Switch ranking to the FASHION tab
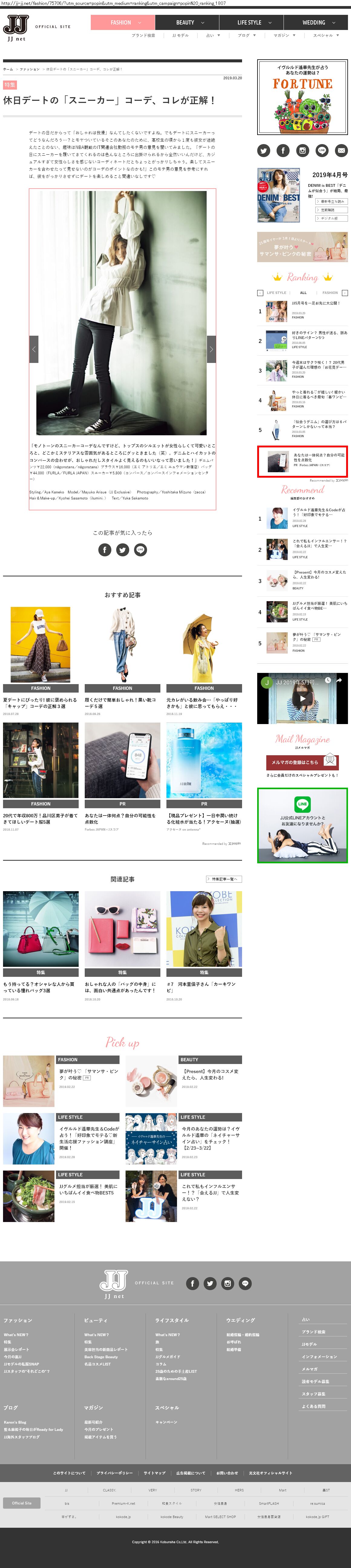The height and width of the screenshot is (1568, 351). tap(330, 293)
